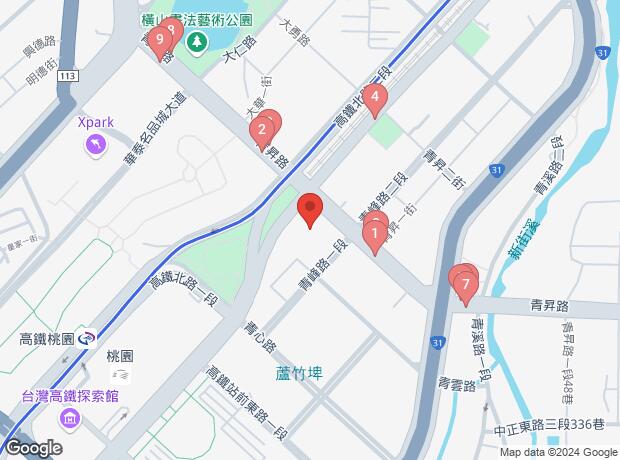
Task: Tap map marker number 2
Action: click(x=261, y=129)
